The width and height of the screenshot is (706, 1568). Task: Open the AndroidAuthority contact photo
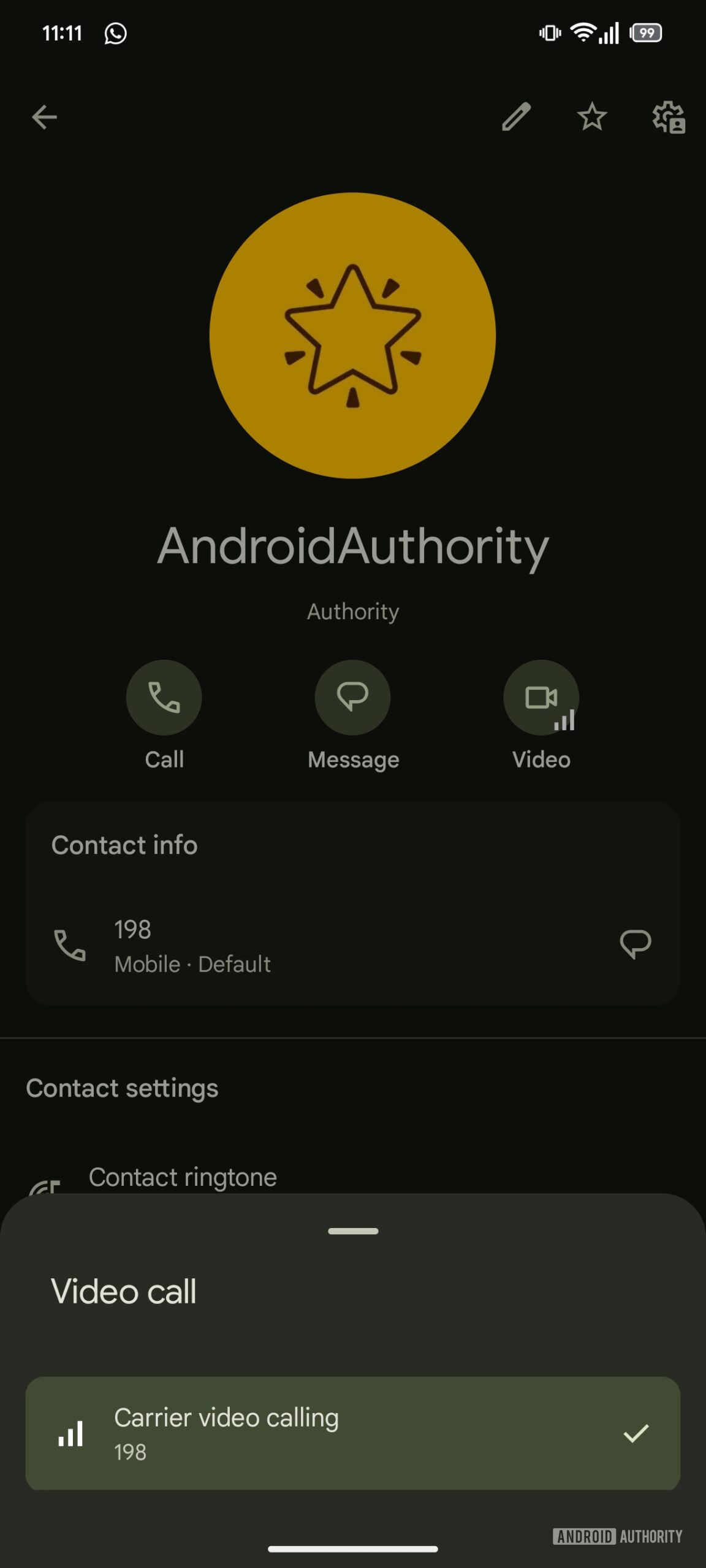[352, 336]
